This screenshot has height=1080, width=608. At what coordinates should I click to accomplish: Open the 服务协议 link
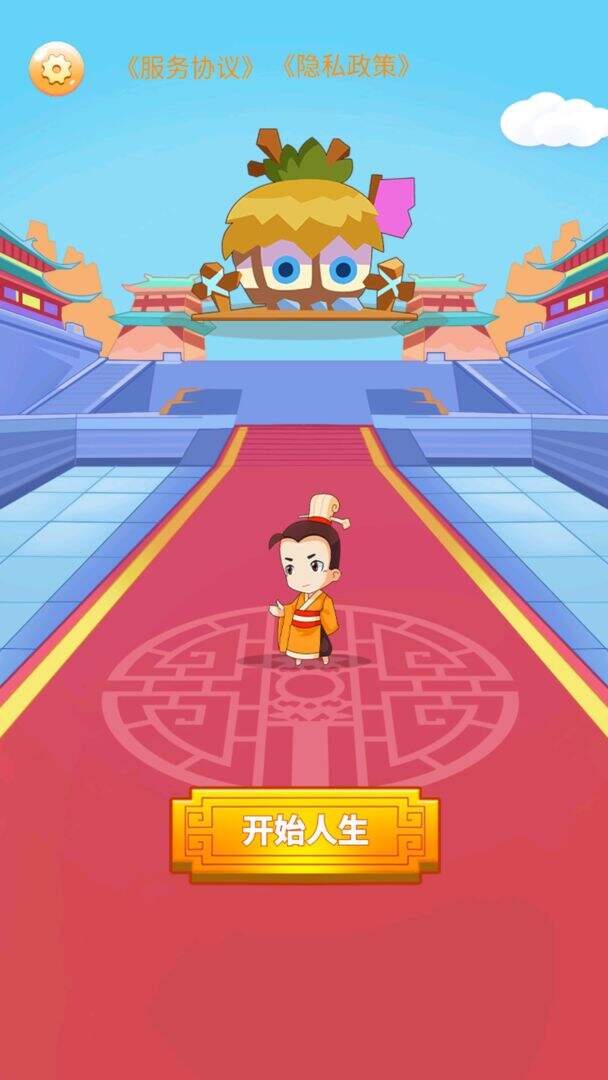click(191, 67)
